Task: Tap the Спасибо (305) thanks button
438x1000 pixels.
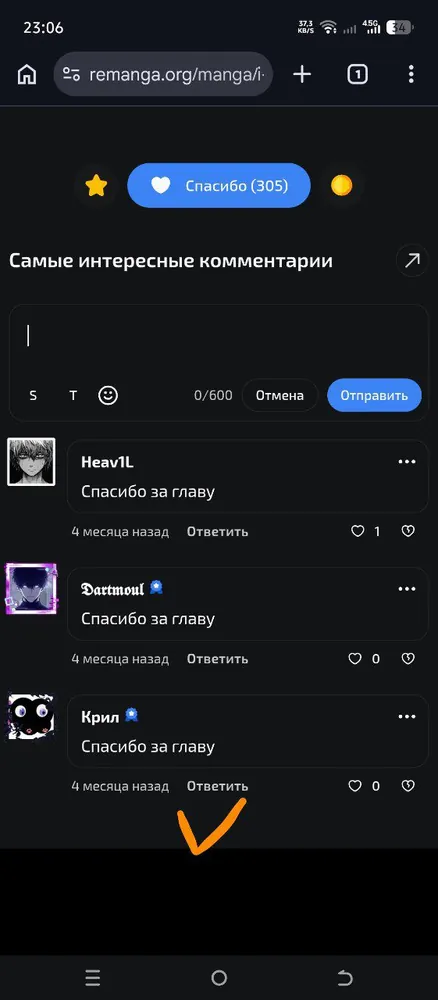Action: coord(219,186)
